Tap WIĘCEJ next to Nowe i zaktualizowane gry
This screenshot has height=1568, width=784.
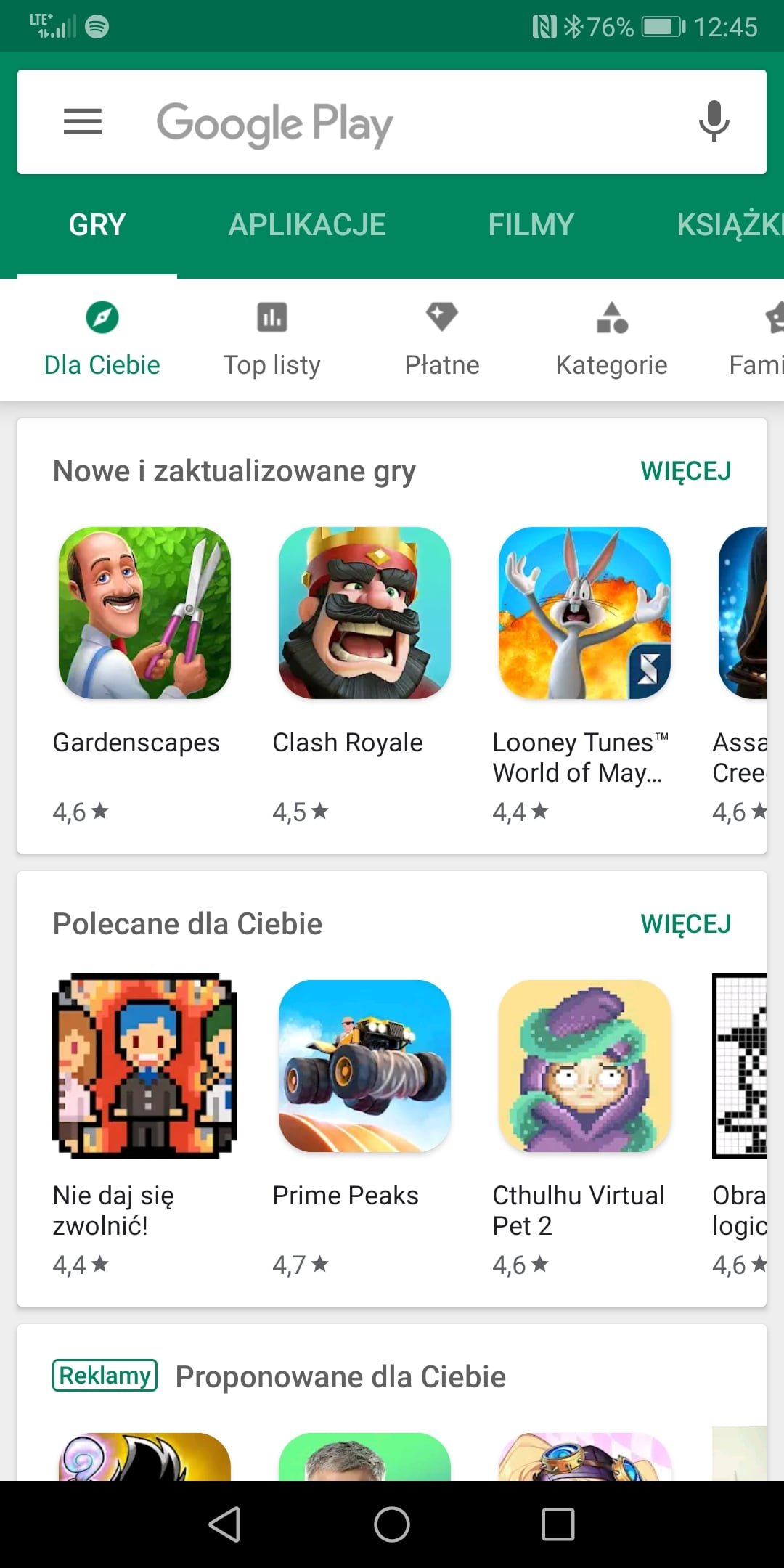(x=685, y=471)
